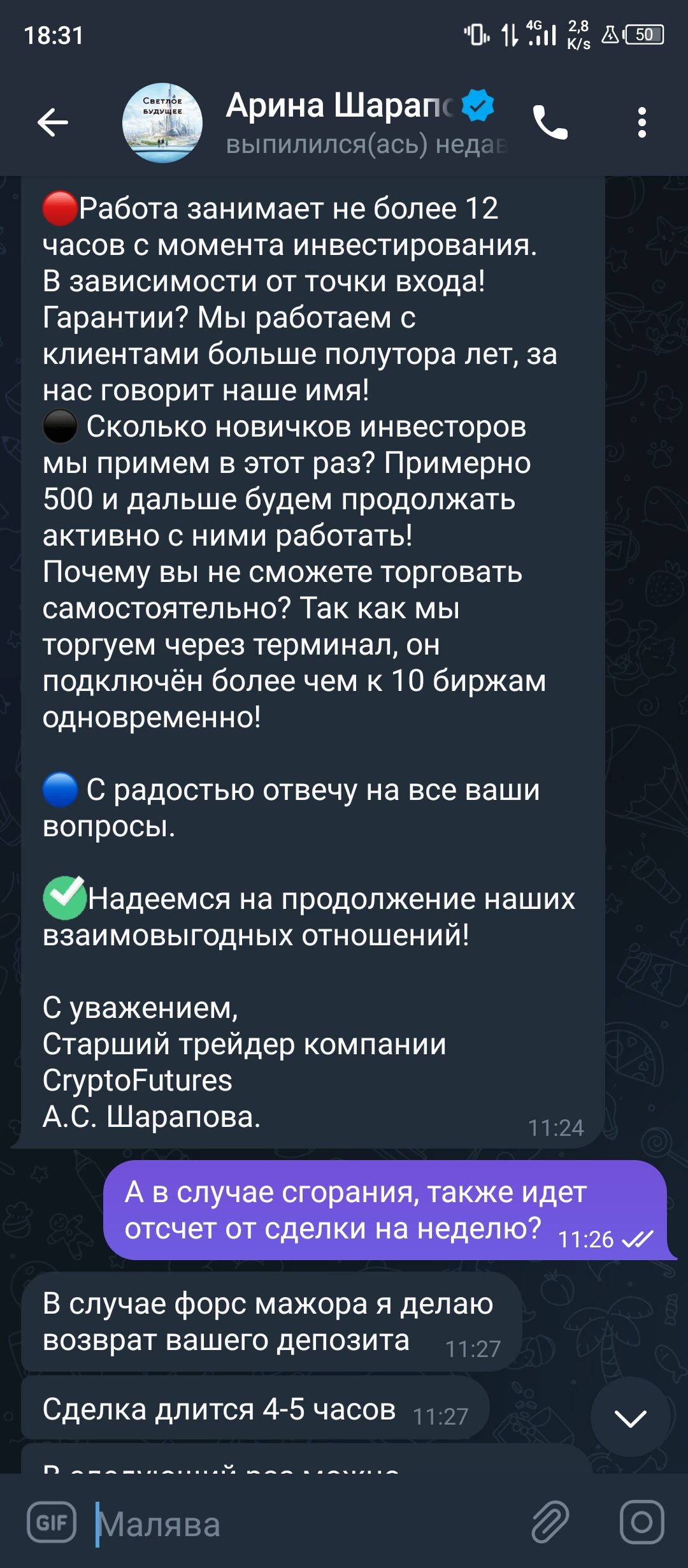Open the three-dot overflow menu
This screenshot has width=688, height=1568.
click(641, 122)
